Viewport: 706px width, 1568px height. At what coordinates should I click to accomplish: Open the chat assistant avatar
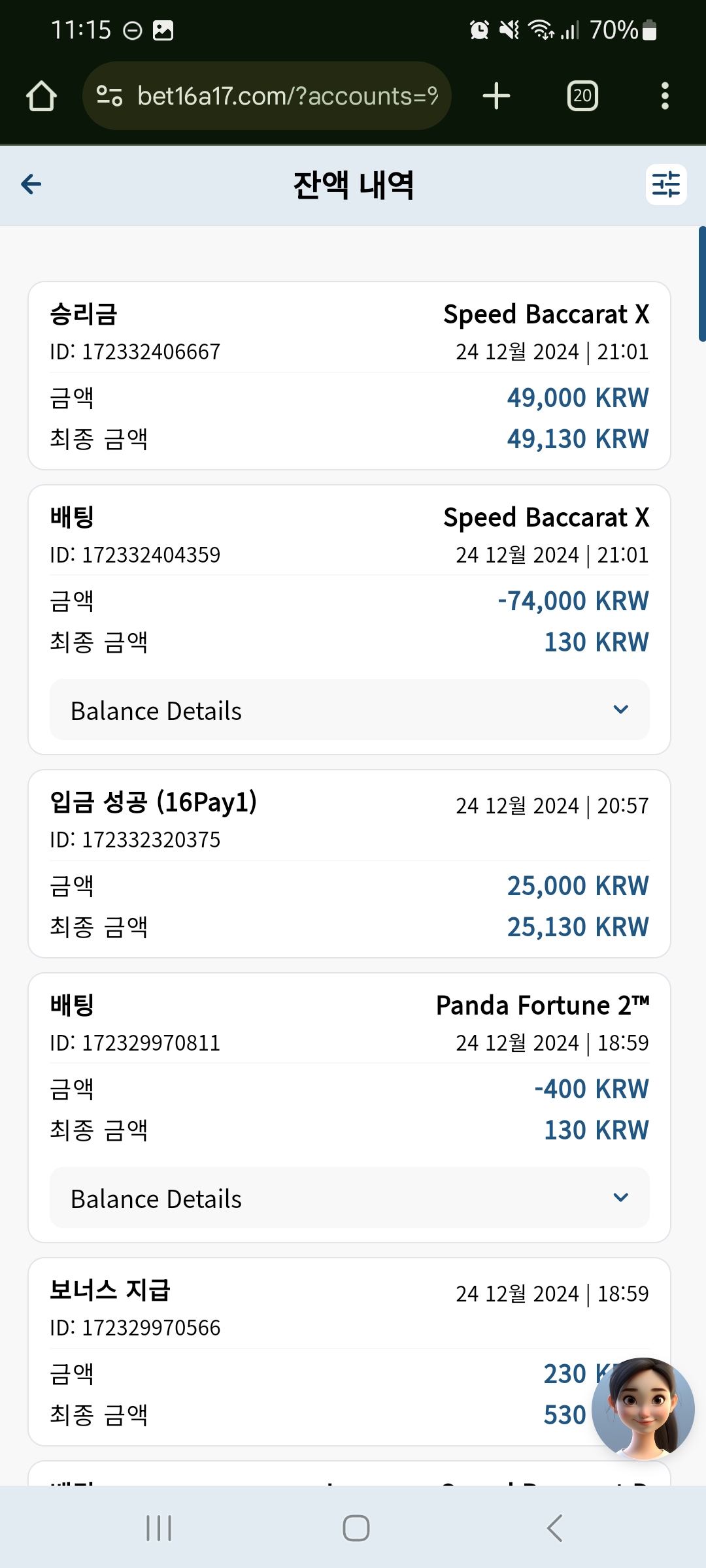point(643,1409)
